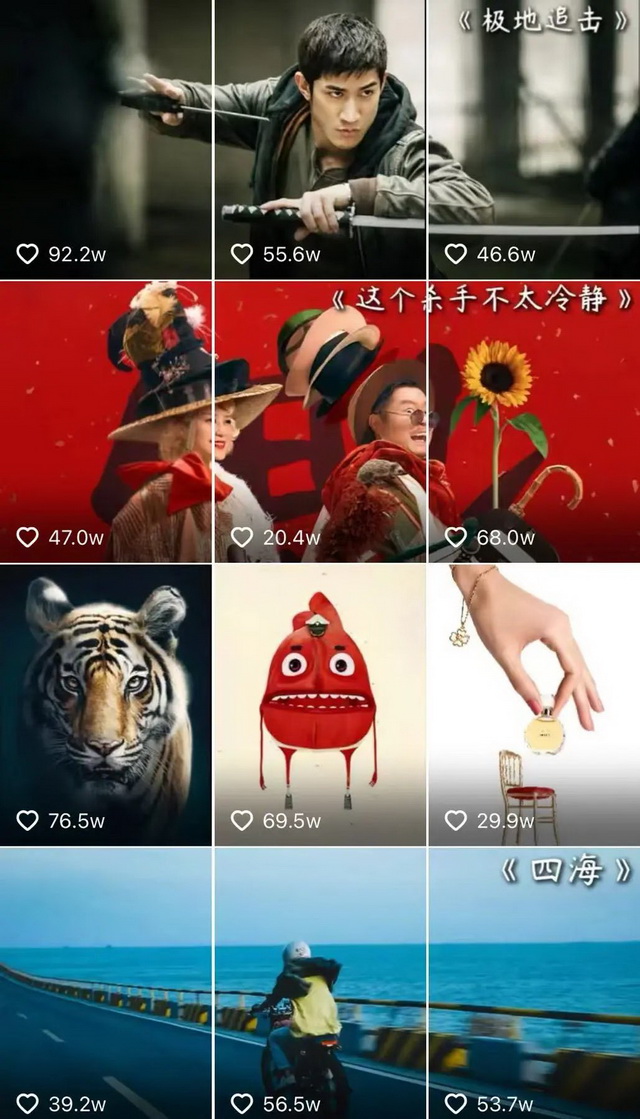Image resolution: width=640 pixels, height=1119 pixels.
Task: Play the 《极地追击》 video with 46.6w likes
Action: [x=533, y=140]
